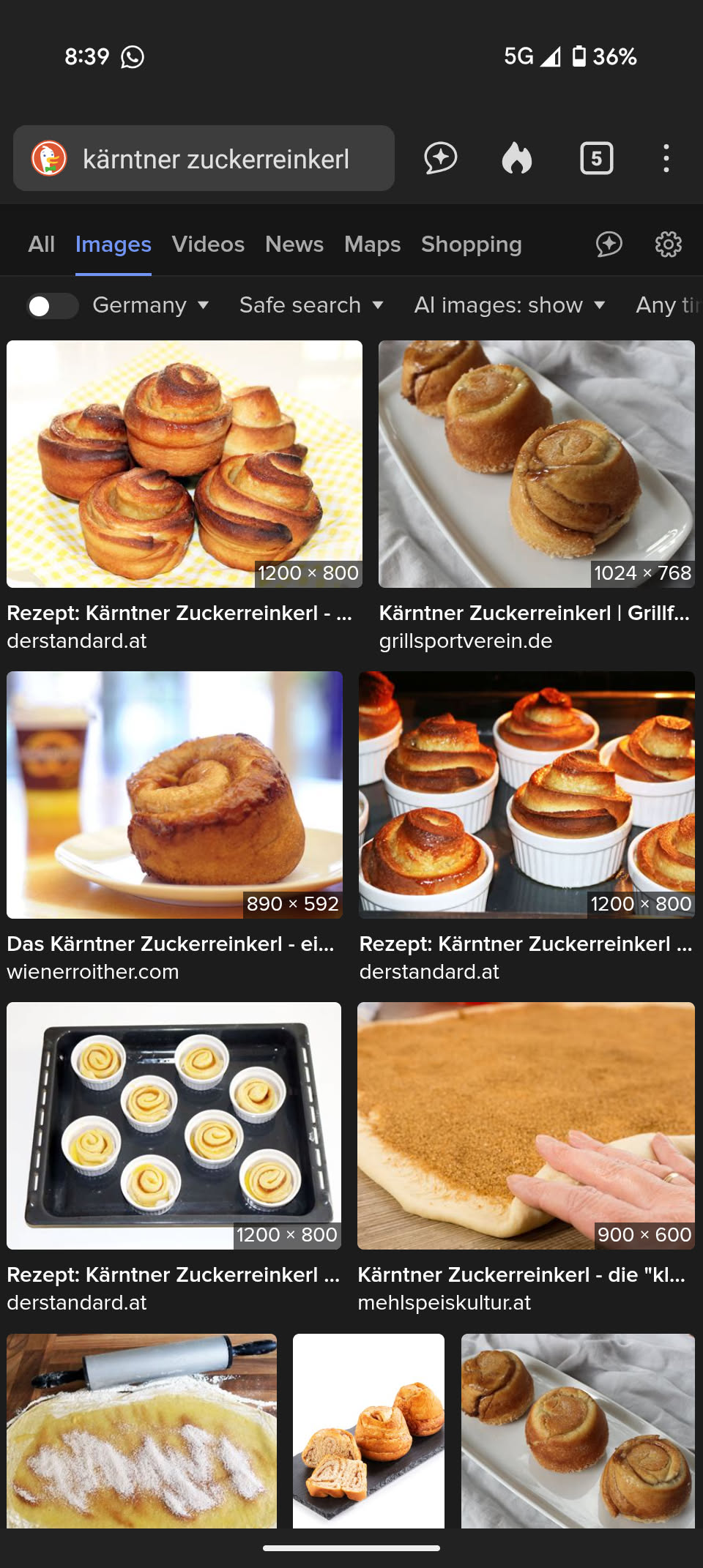This screenshot has height=1568, width=703.
Task: Switch to the Shopping tab
Action: tap(471, 244)
